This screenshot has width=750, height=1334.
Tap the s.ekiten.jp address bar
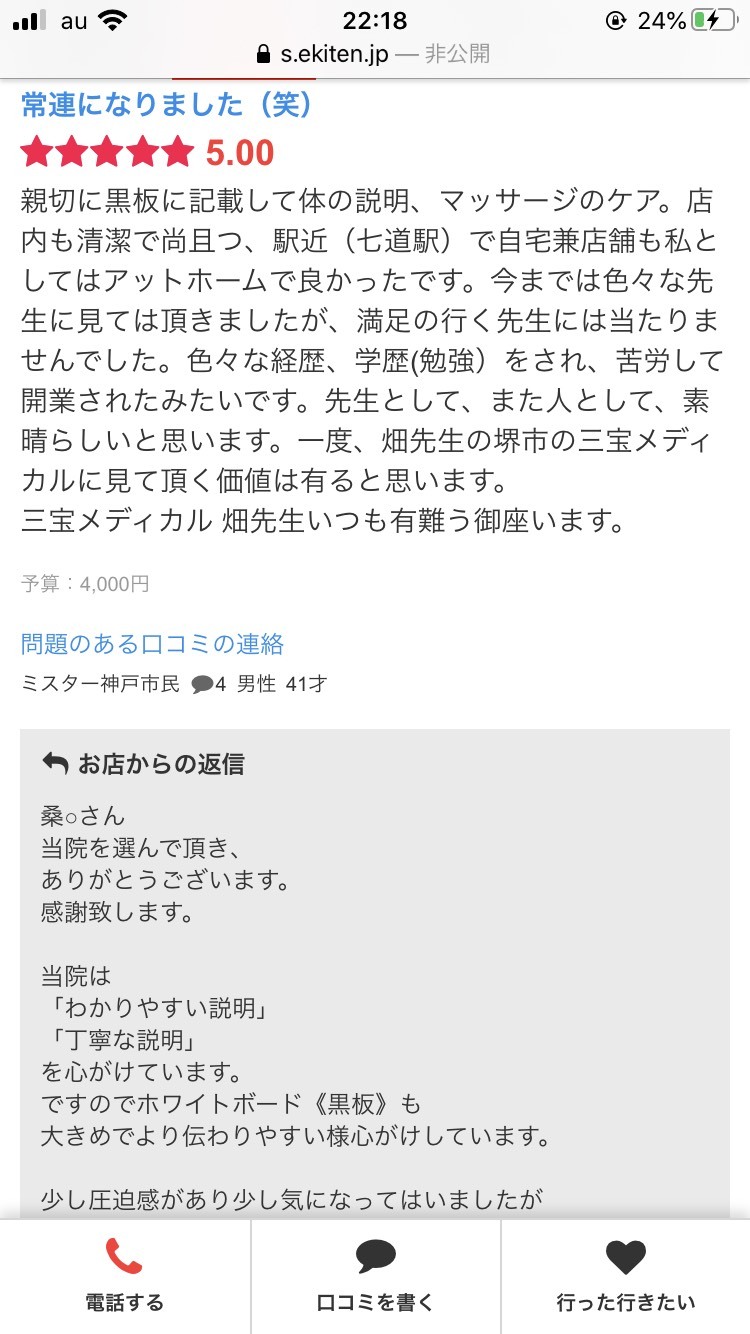[374, 53]
